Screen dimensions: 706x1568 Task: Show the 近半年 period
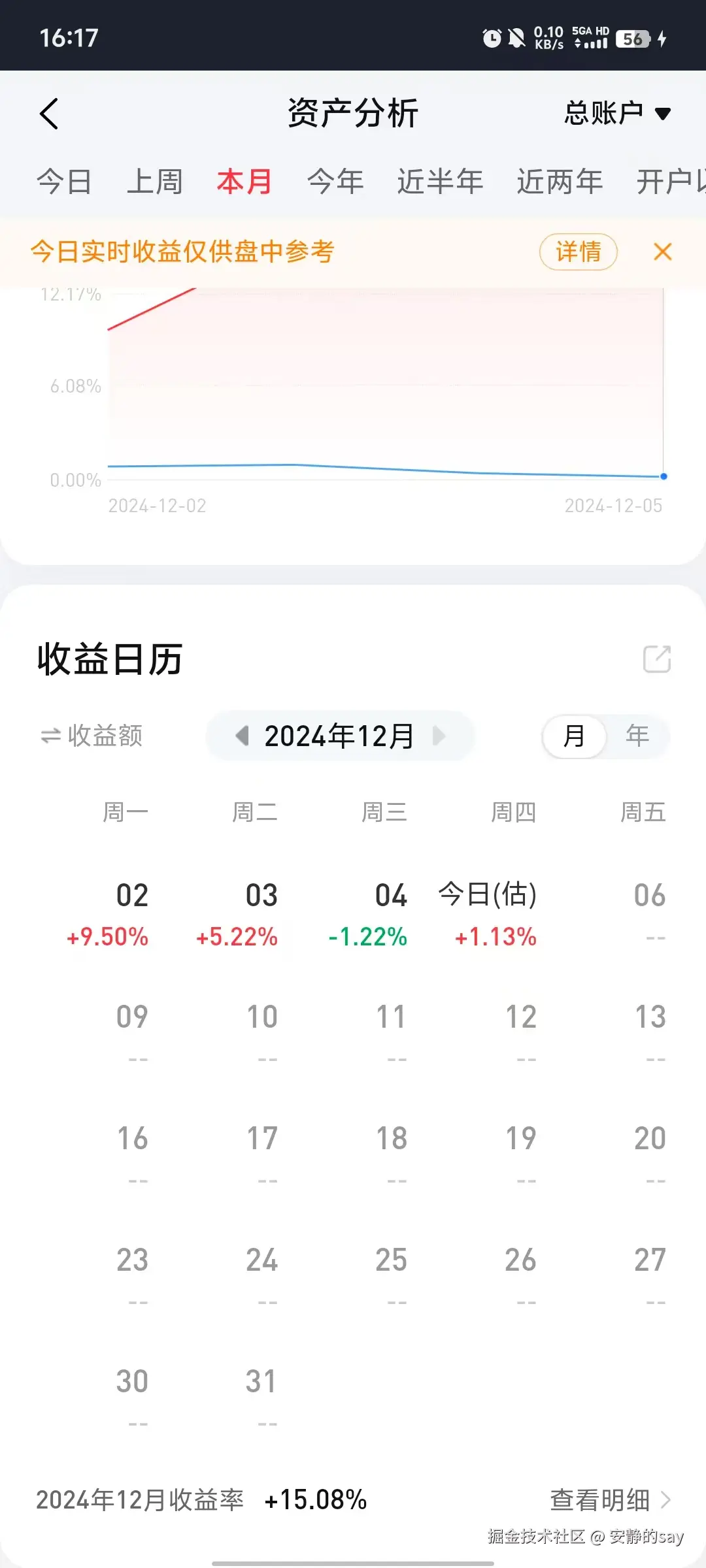440,182
